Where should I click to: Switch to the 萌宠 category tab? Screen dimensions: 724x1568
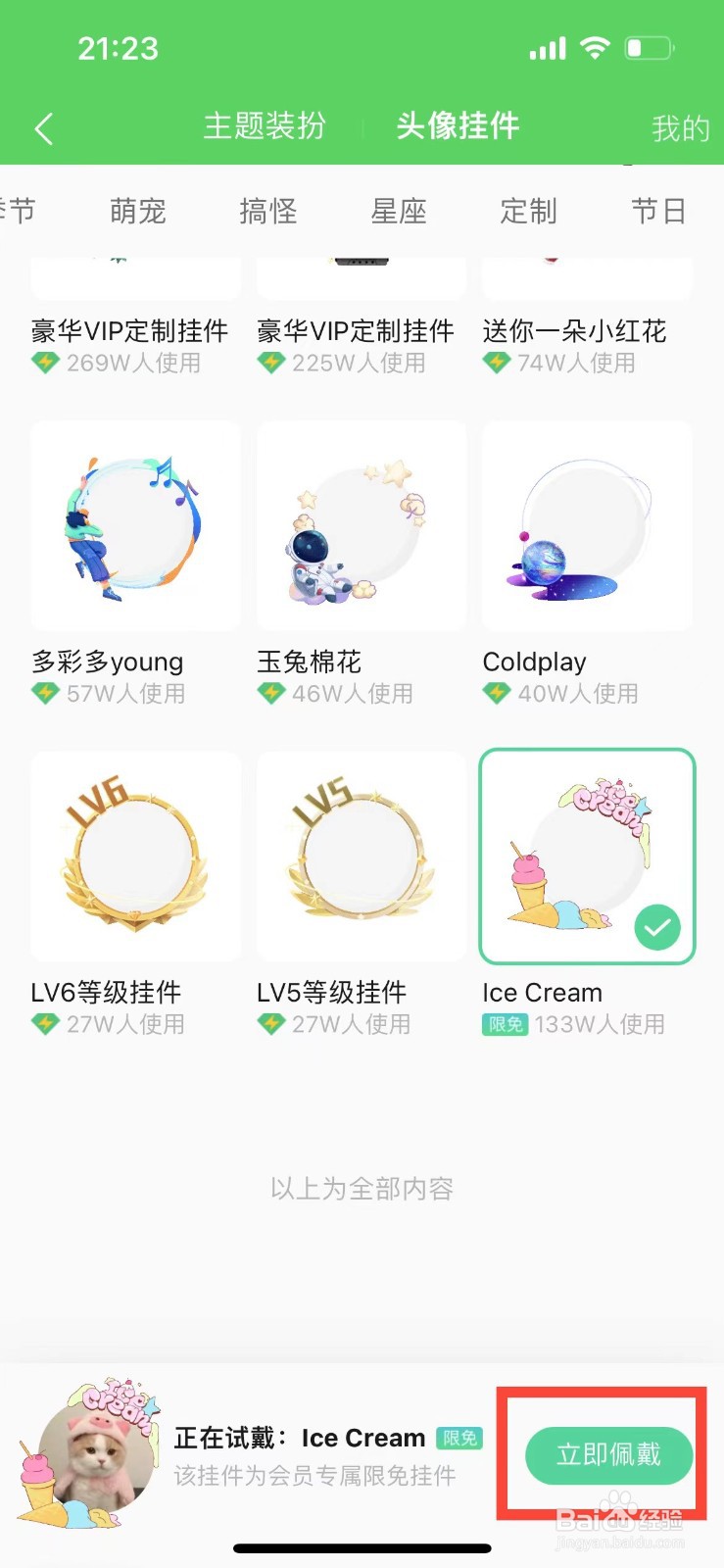click(x=137, y=211)
